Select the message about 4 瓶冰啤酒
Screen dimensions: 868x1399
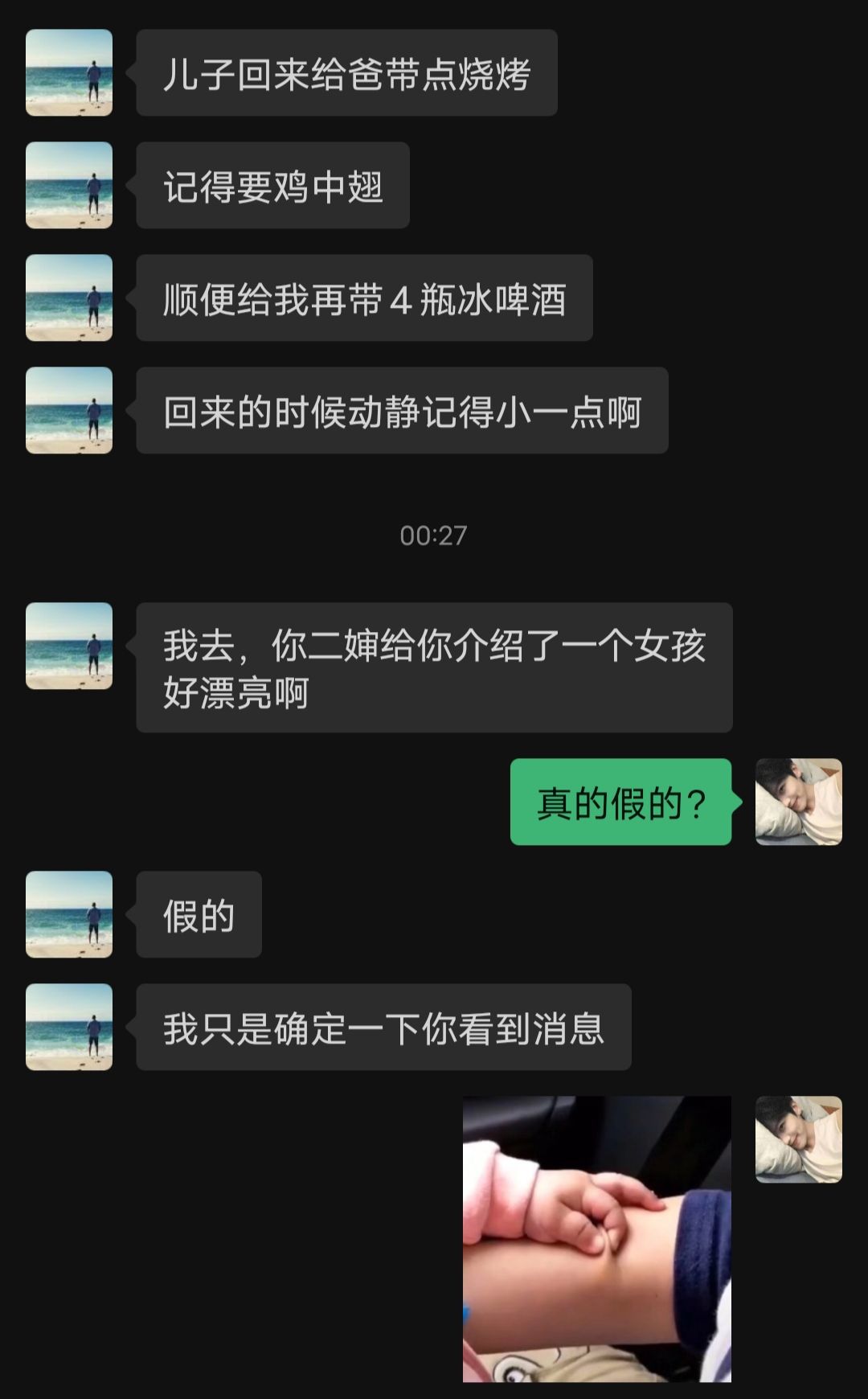(x=364, y=298)
